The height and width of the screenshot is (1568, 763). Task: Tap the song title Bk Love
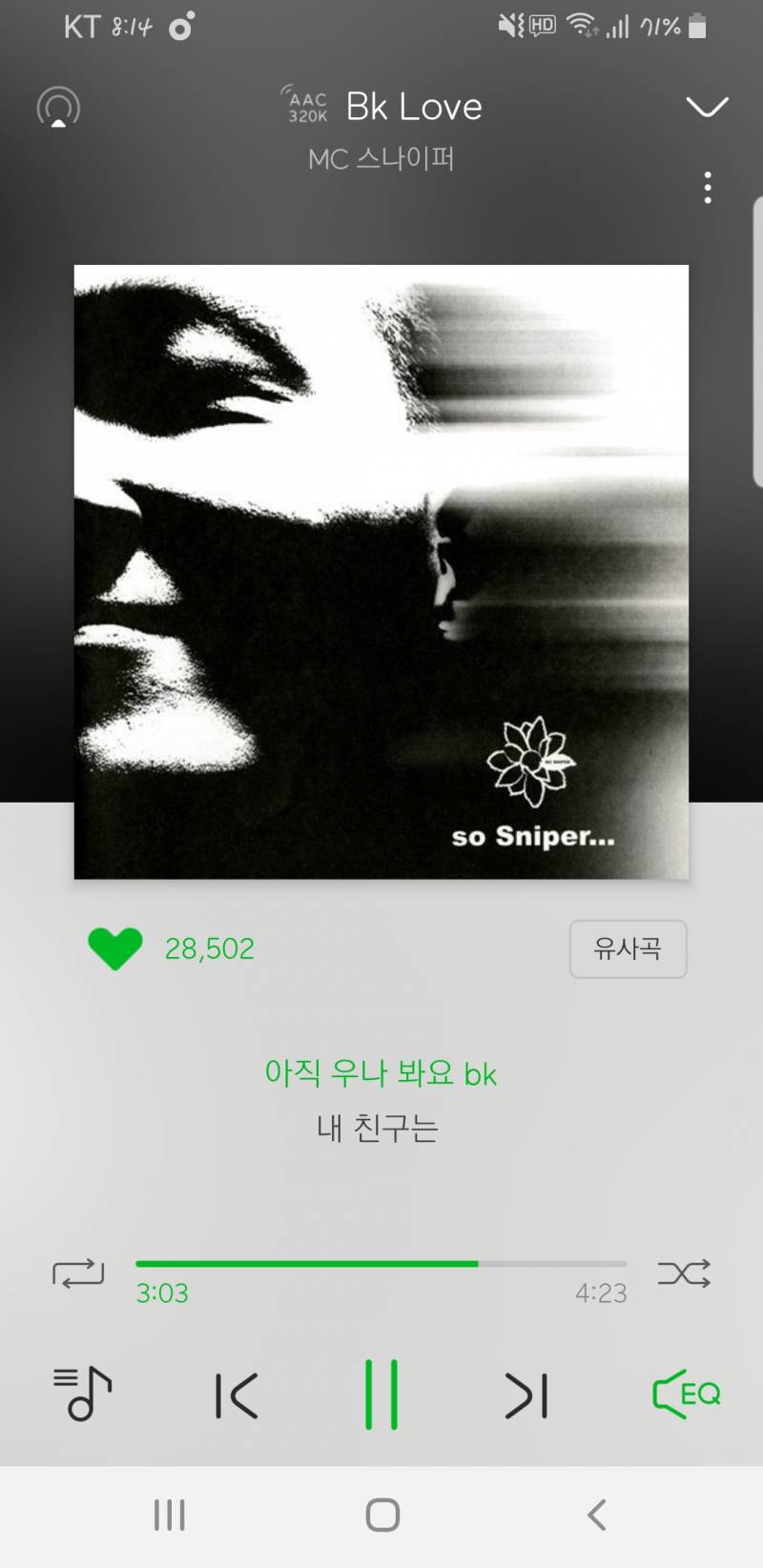(414, 105)
